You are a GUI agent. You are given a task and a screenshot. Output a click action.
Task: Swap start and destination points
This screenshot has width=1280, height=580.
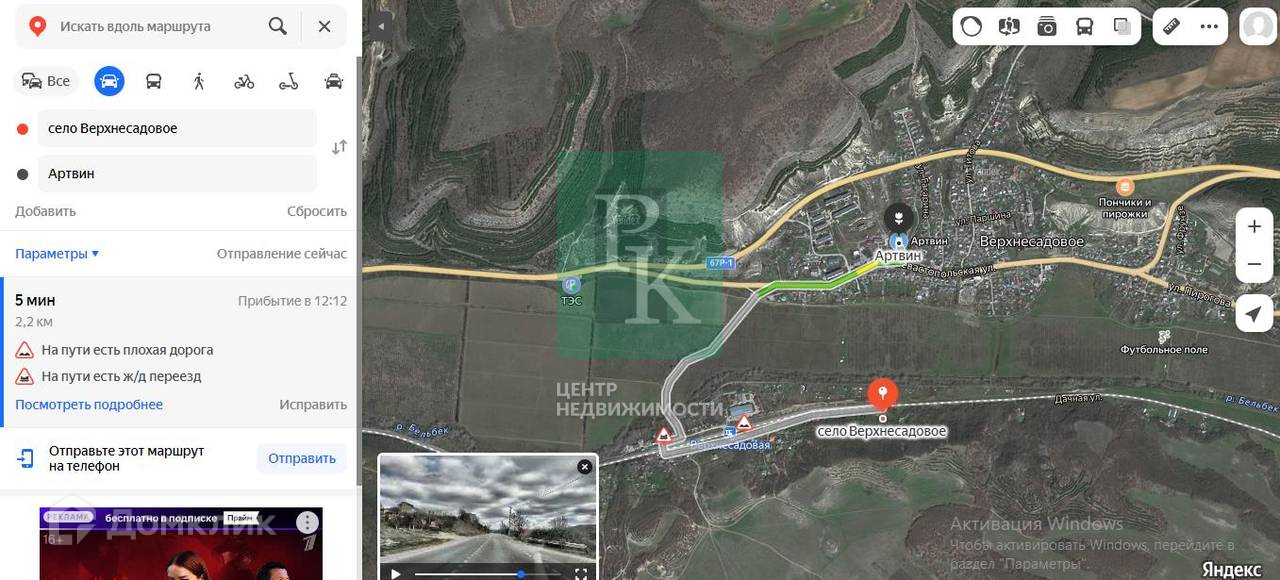point(339,147)
